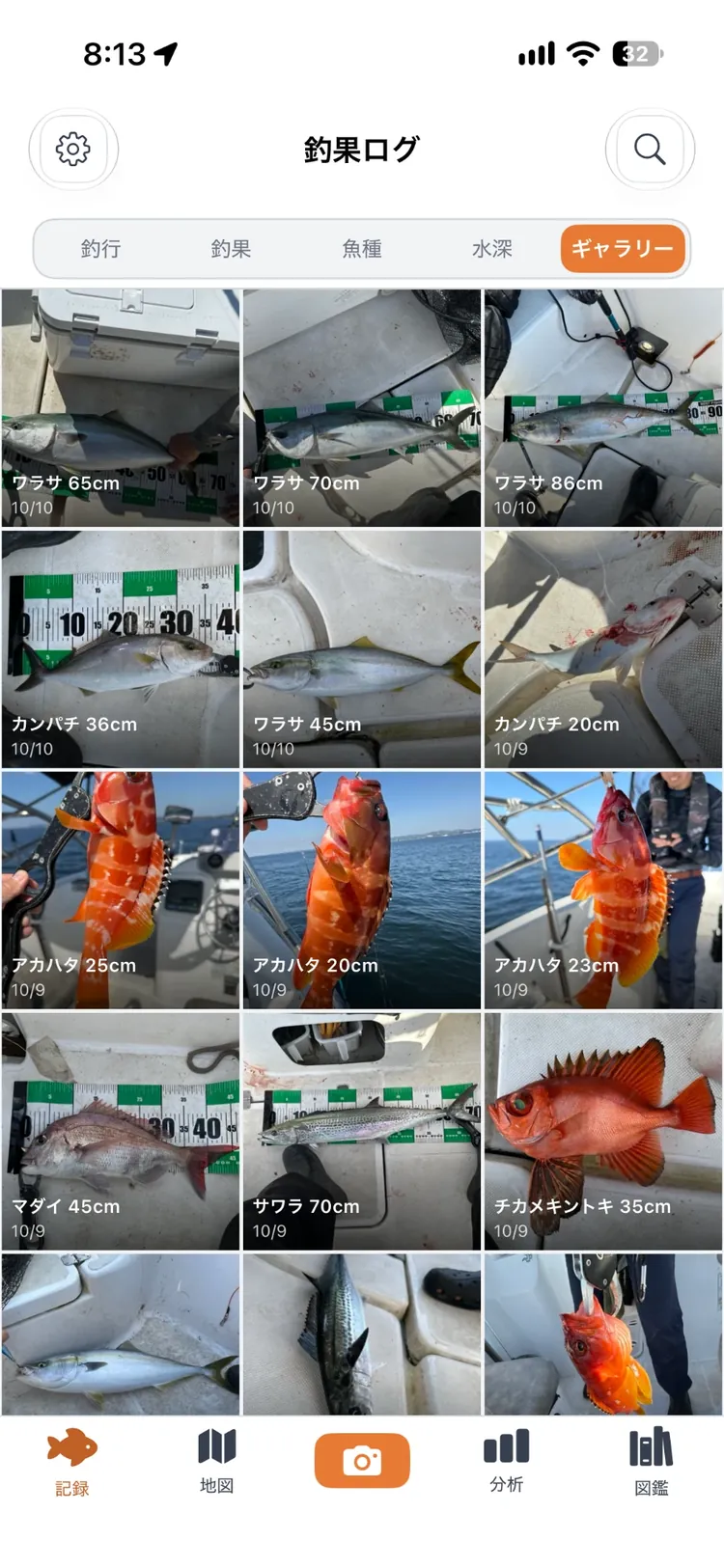View the ワラサ 86cm catch
724x1568 pixels.
point(603,408)
